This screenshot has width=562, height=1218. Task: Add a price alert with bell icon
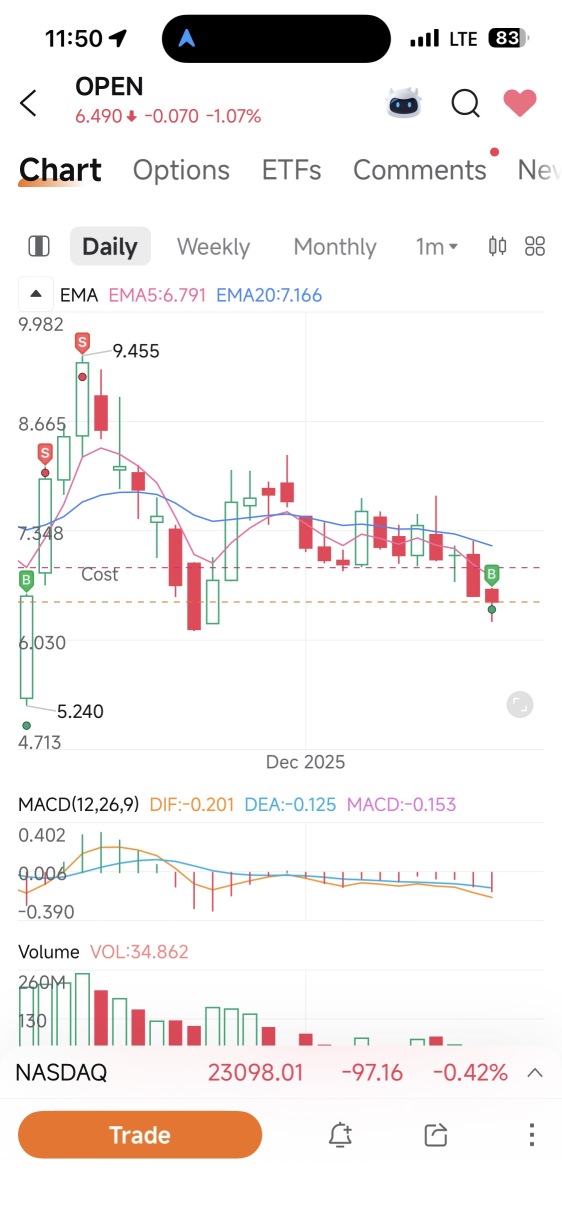click(x=341, y=1135)
